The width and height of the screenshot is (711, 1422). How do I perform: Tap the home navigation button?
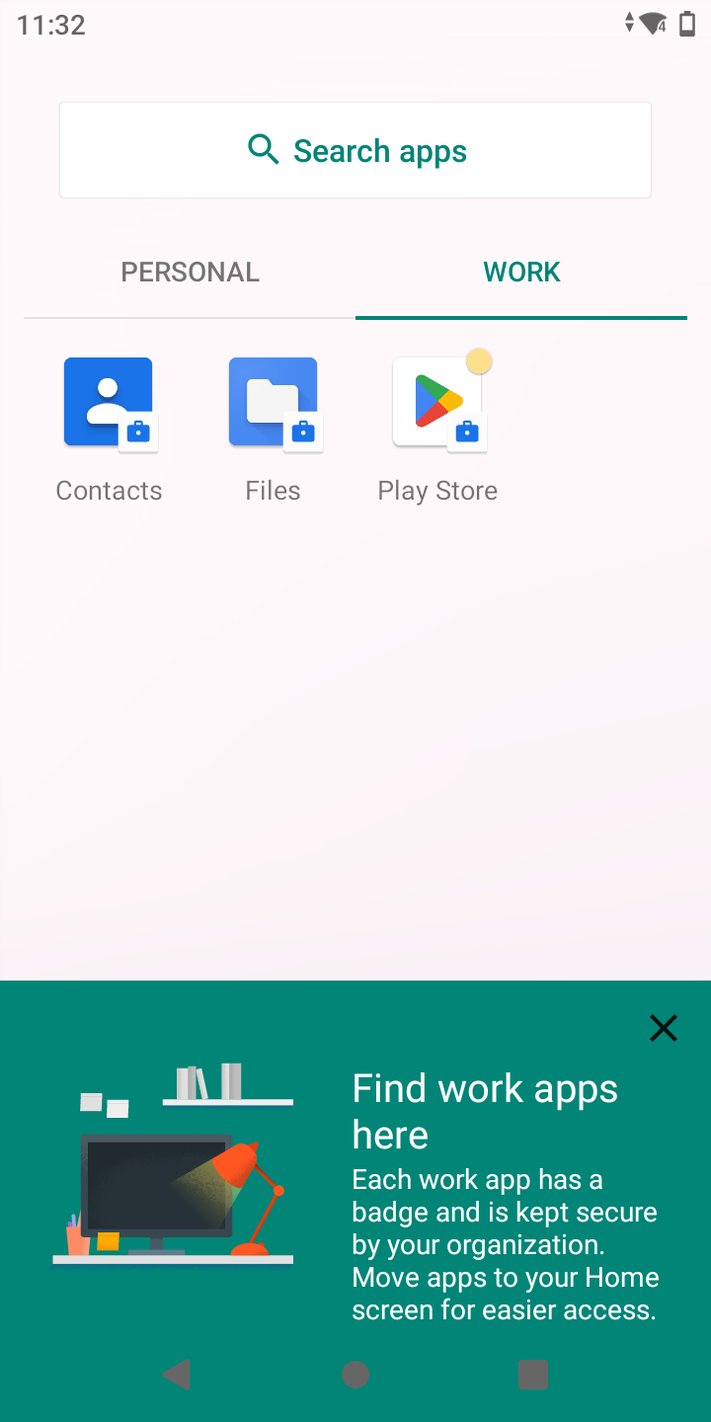355,1375
